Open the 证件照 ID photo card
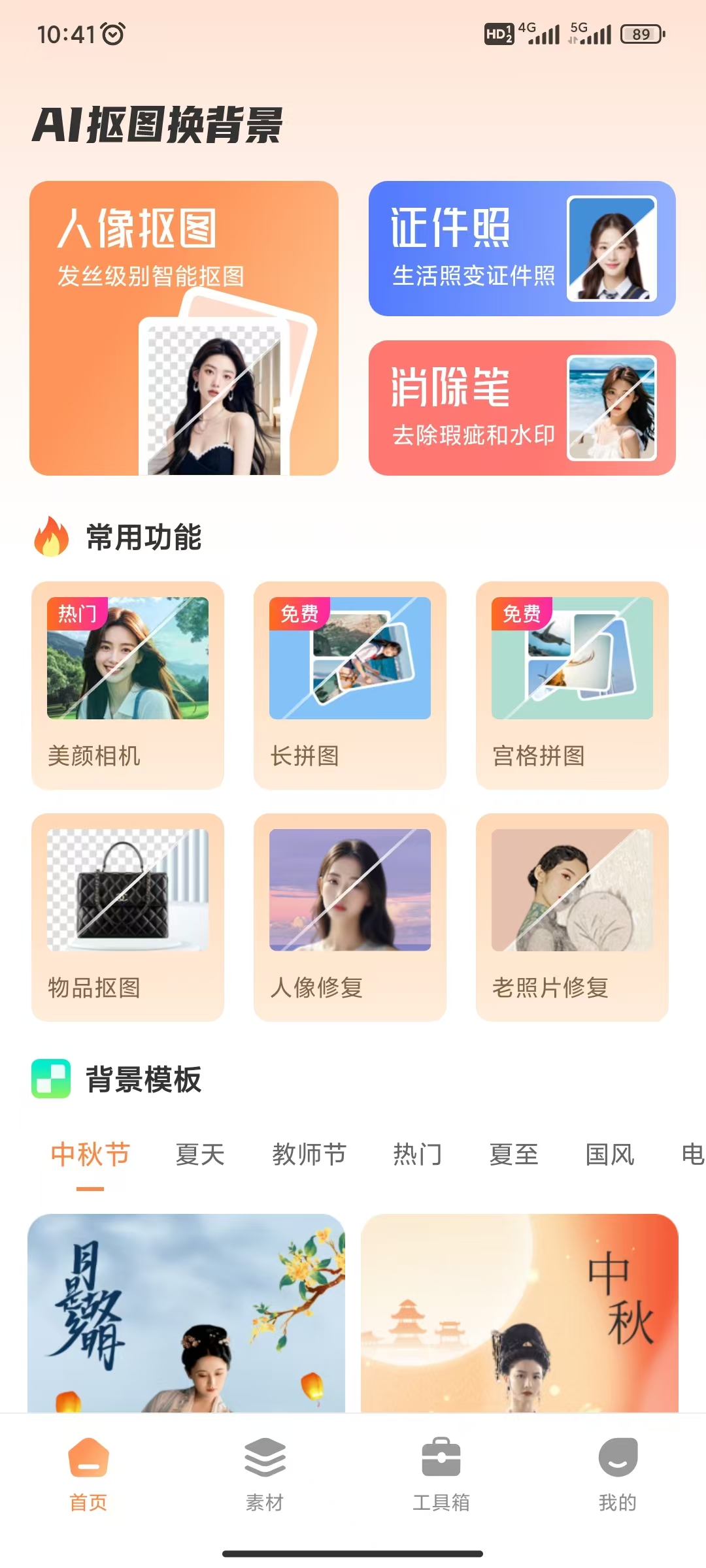The image size is (706, 1568). (522, 249)
